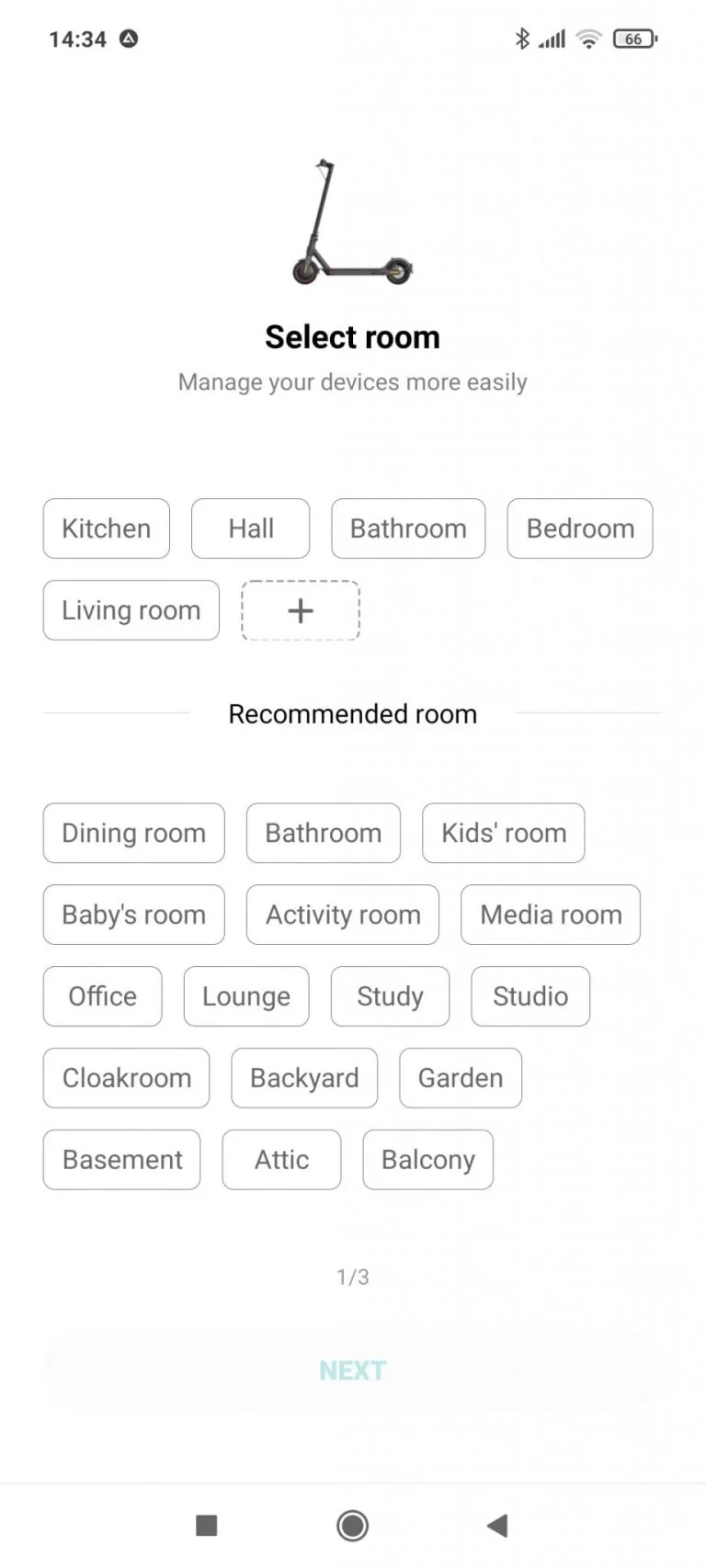Select Cloakroom chip
Screen dimensions: 706x1568
click(x=126, y=1078)
